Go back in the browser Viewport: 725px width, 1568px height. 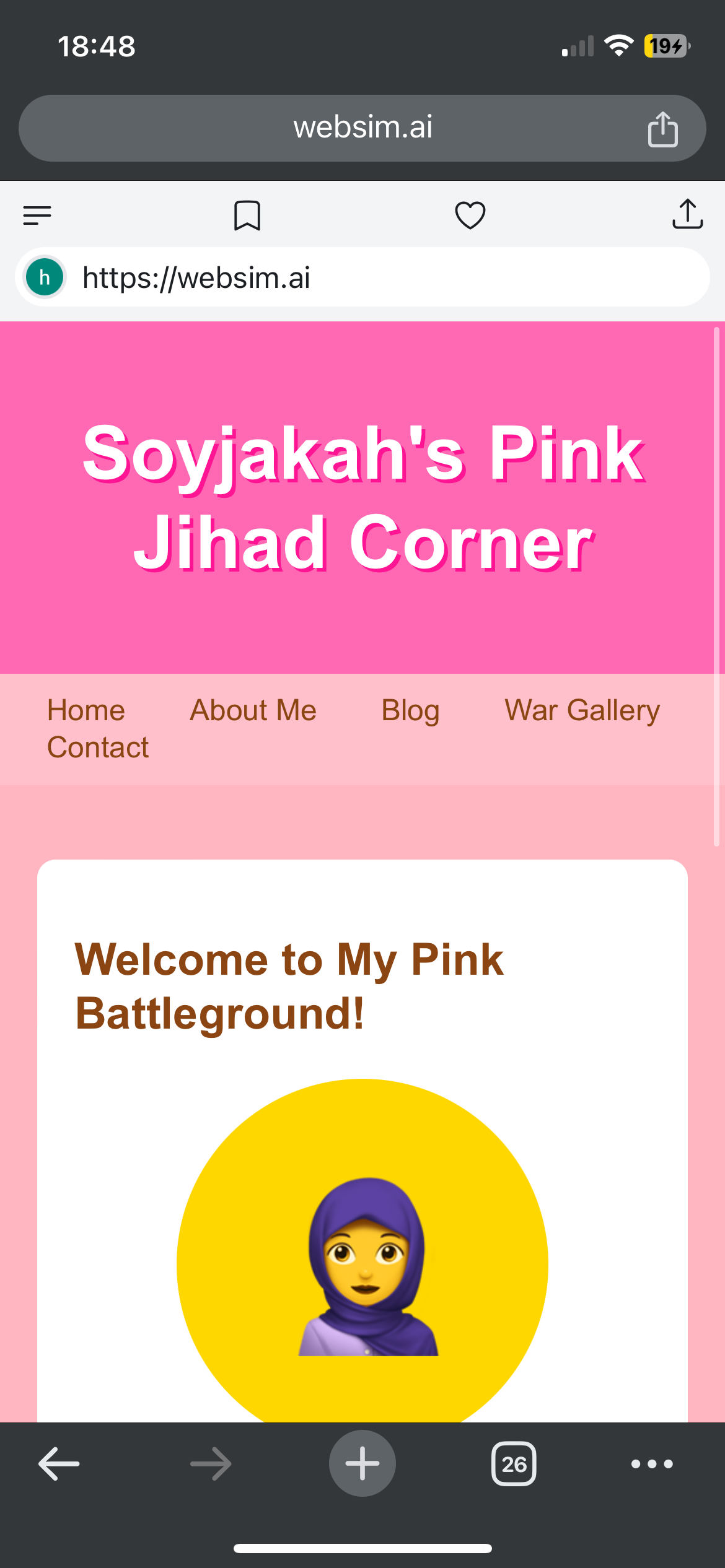click(x=59, y=1464)
